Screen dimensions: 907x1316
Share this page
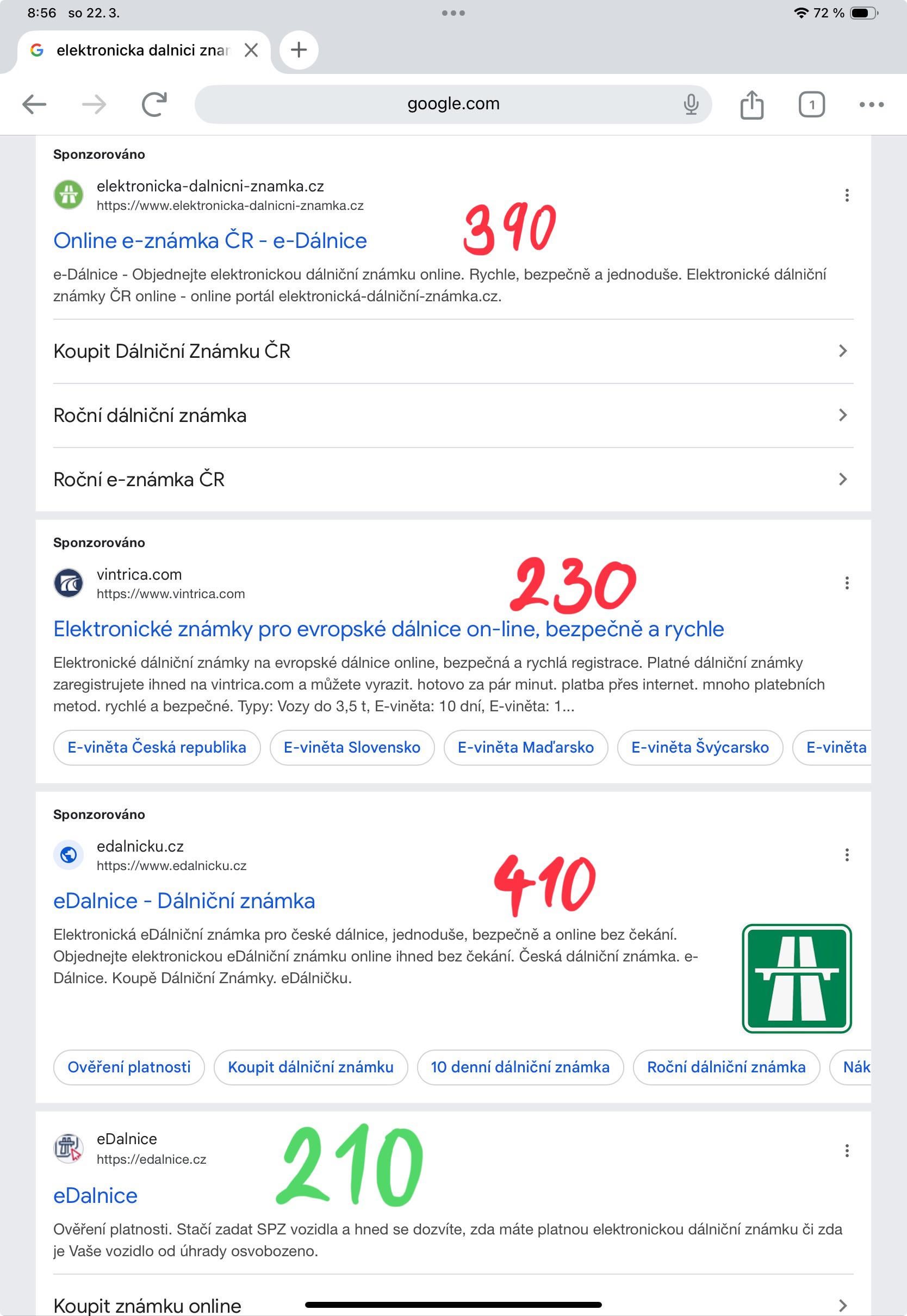click(x=752, y=104)
